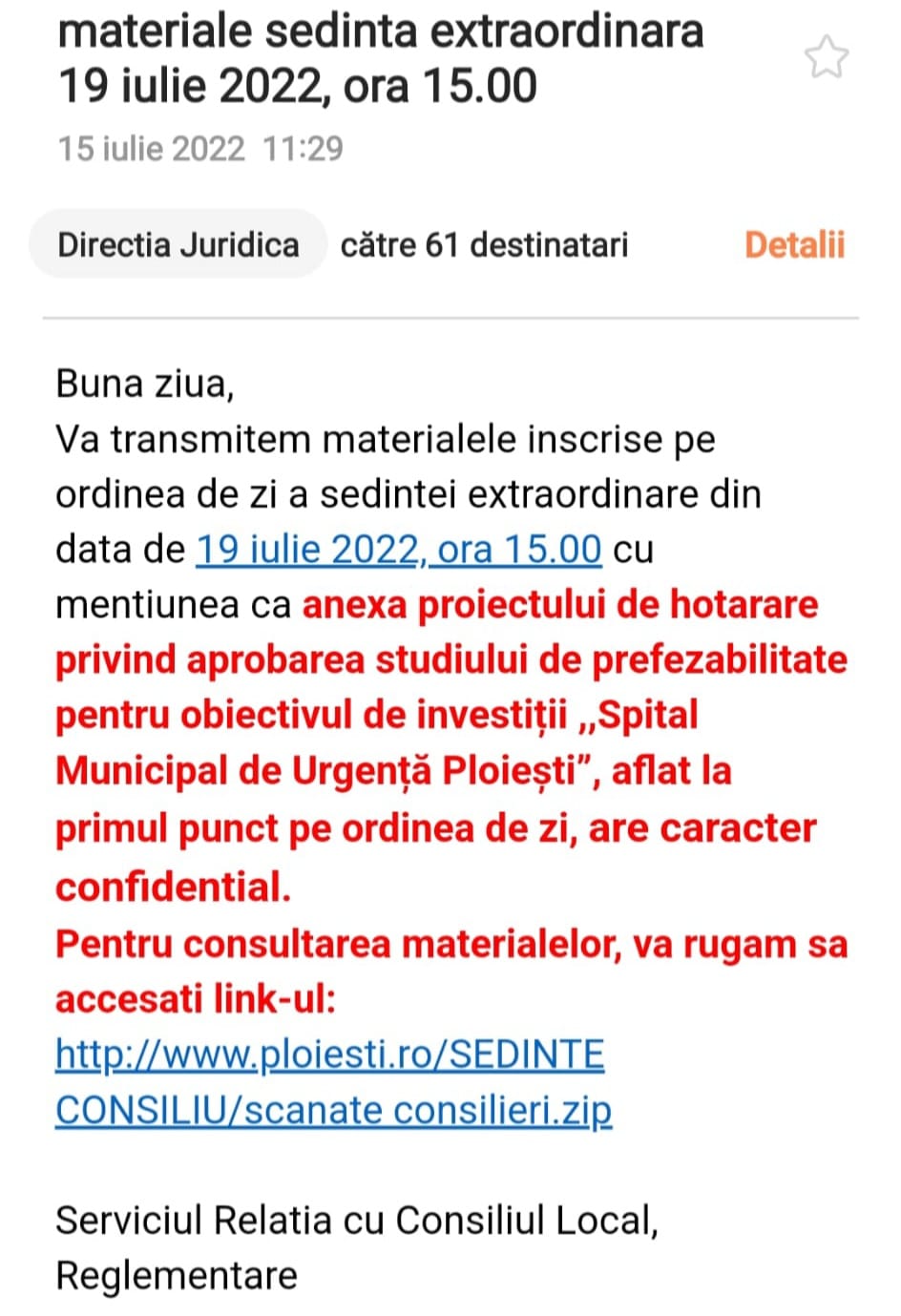
Task: Star this email
Action: coord(826,57)
